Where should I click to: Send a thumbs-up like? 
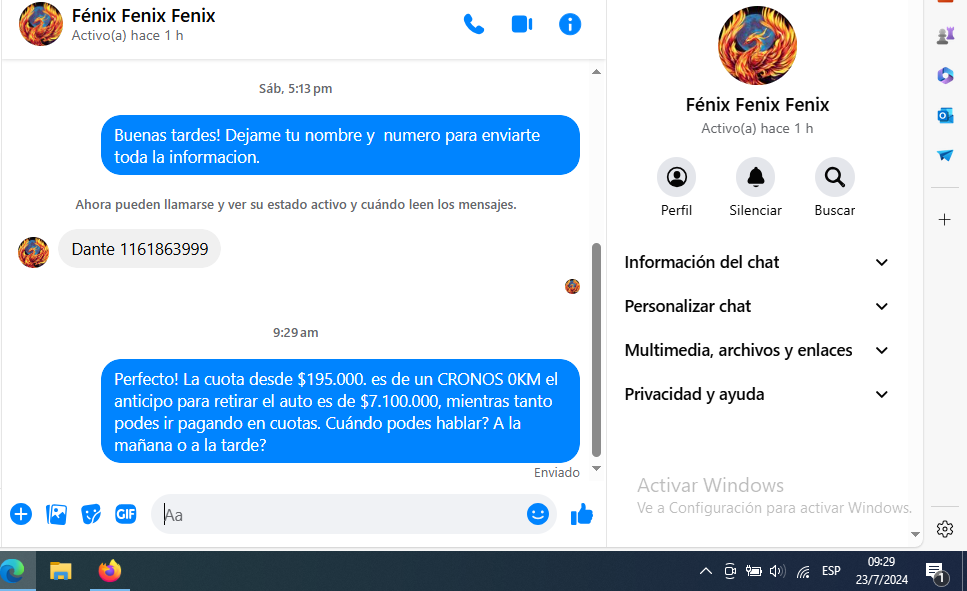point(581,514)
